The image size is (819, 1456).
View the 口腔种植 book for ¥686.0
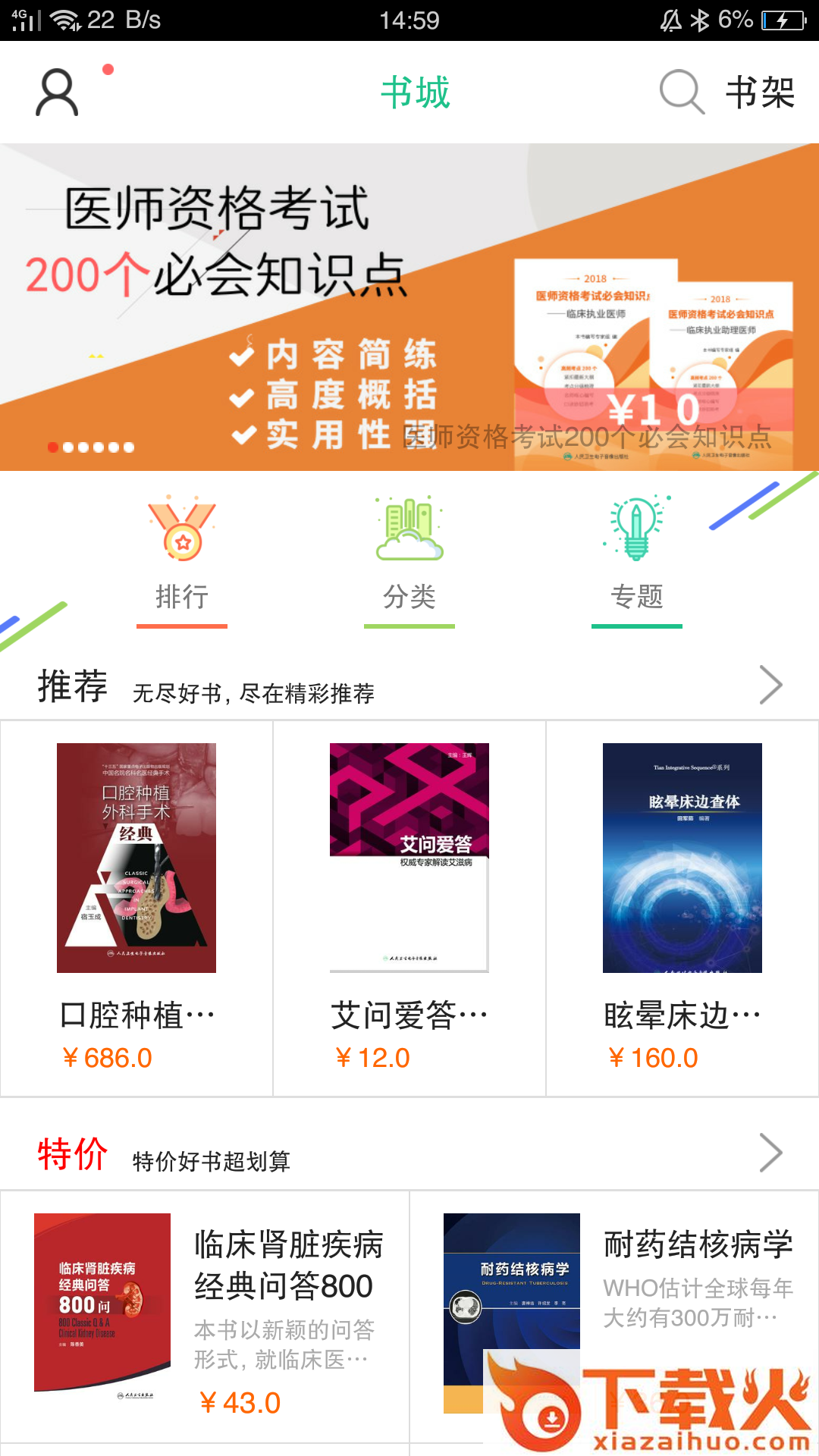136,906
